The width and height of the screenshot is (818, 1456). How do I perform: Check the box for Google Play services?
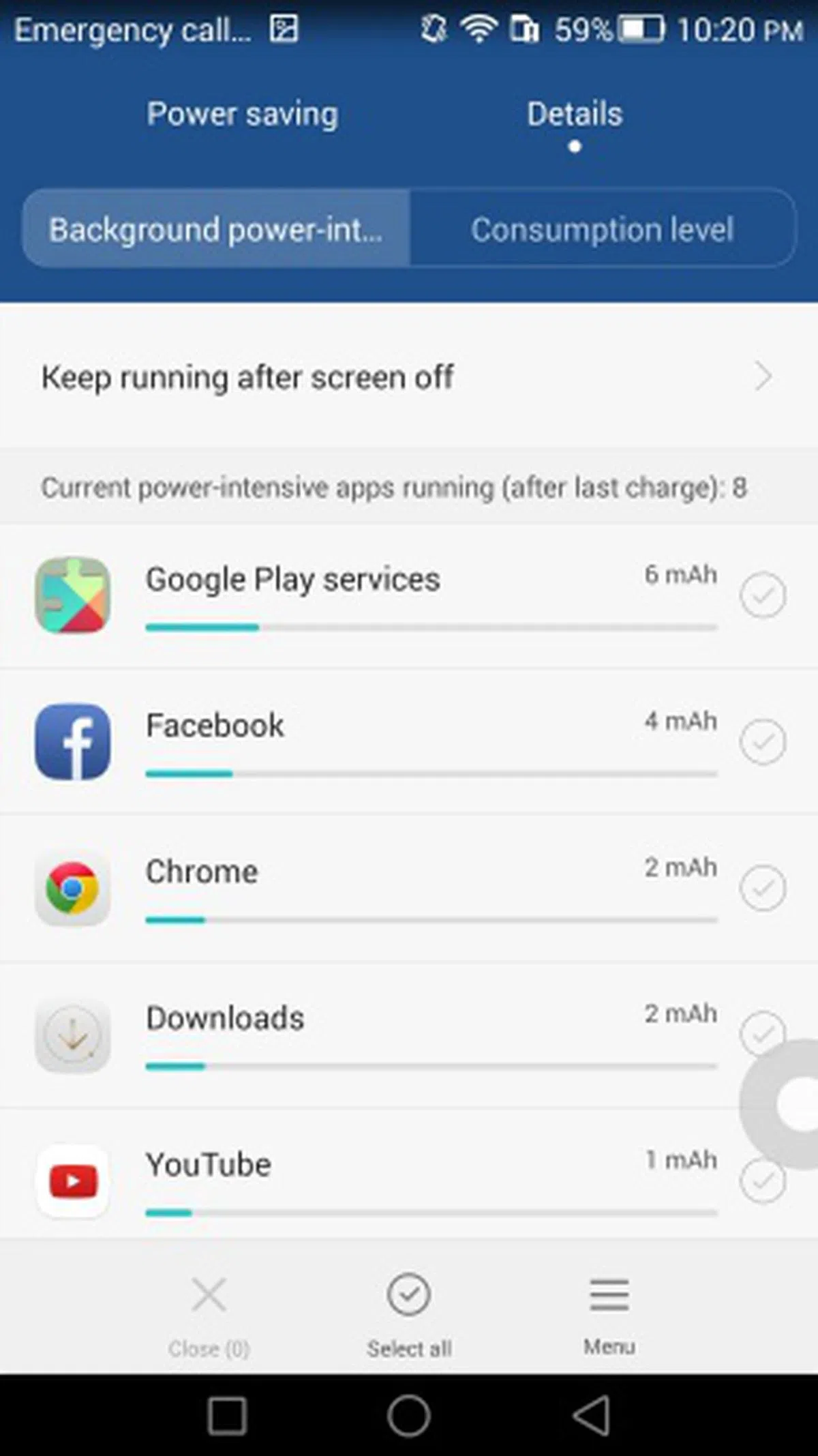[x=763, y=595]
